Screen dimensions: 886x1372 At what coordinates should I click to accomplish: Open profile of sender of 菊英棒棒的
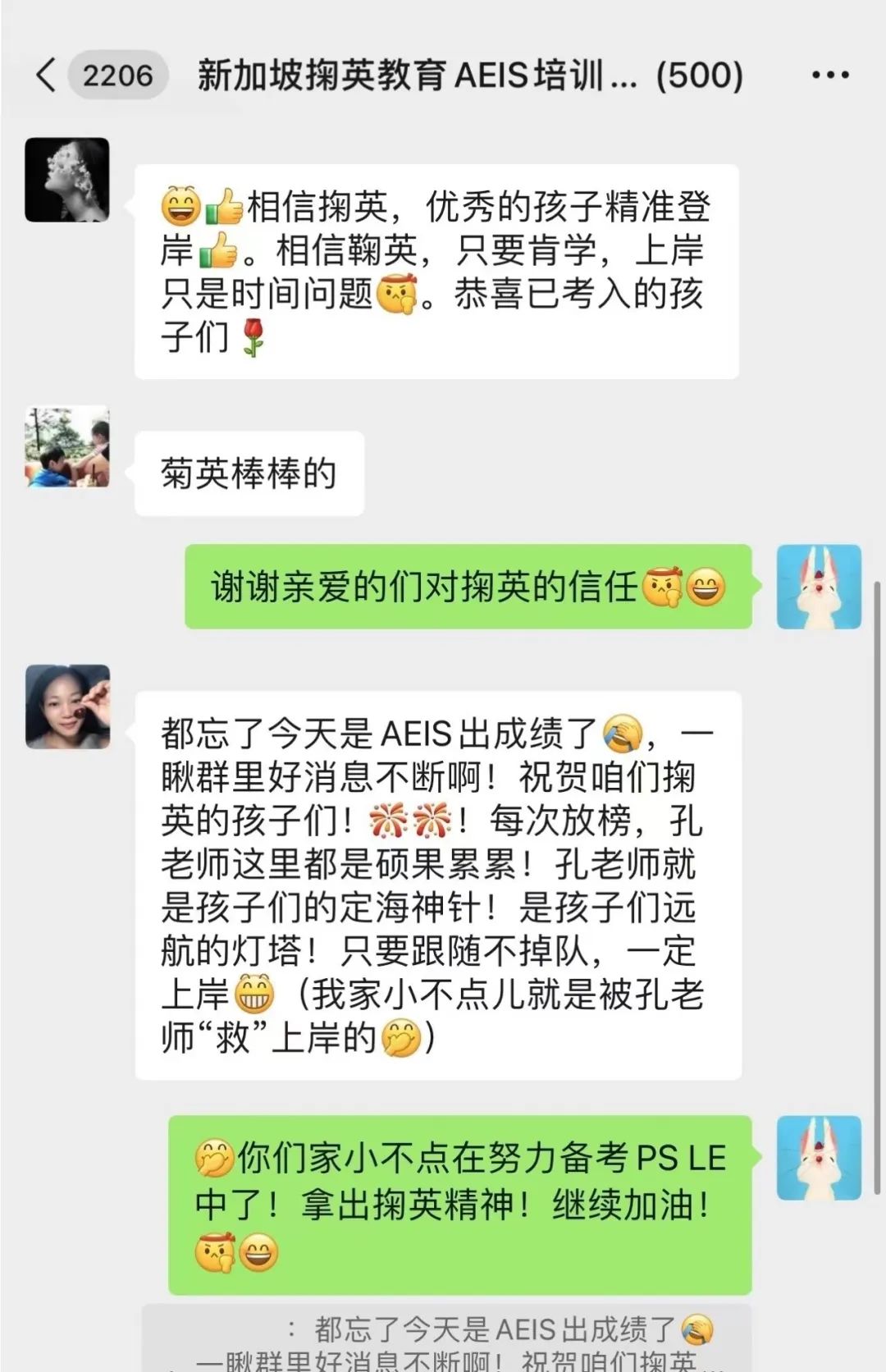tap(67, 447)
